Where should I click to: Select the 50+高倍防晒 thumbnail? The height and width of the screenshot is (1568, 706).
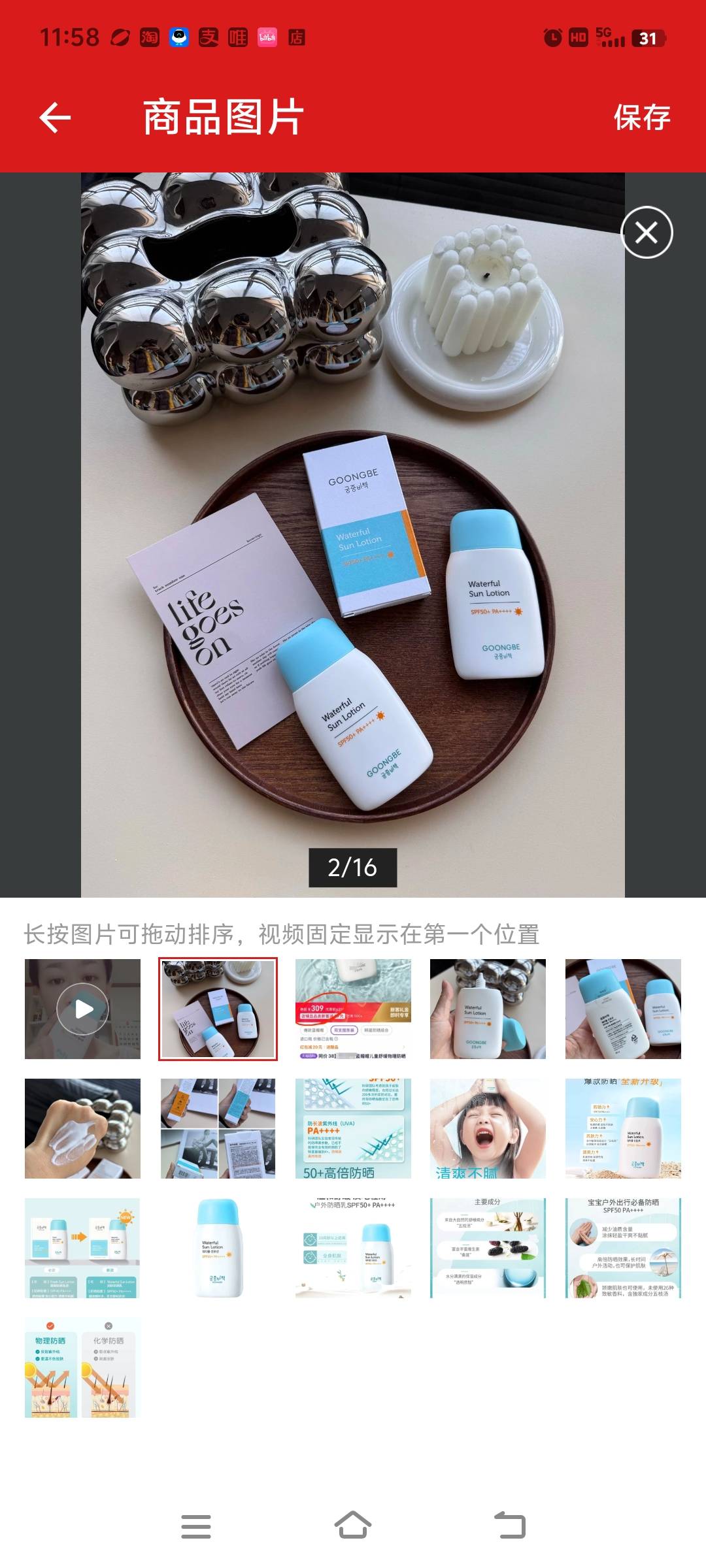pos(353,1128)
